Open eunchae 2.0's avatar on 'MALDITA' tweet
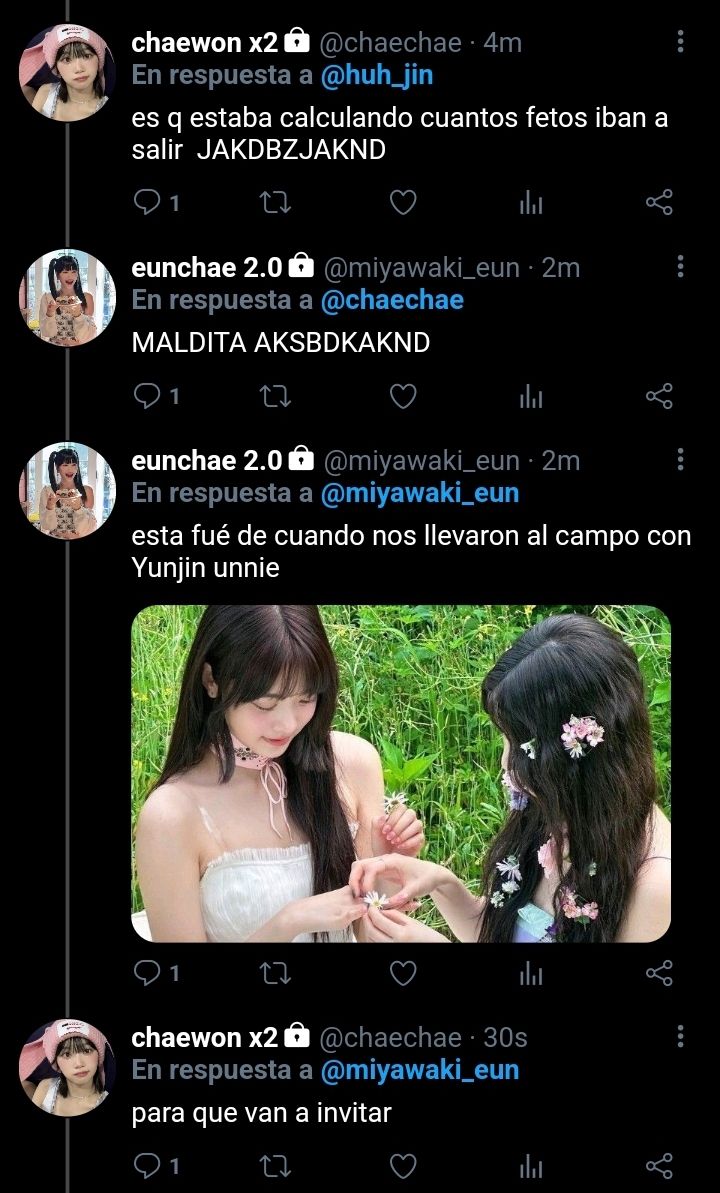 pos(68,297)
